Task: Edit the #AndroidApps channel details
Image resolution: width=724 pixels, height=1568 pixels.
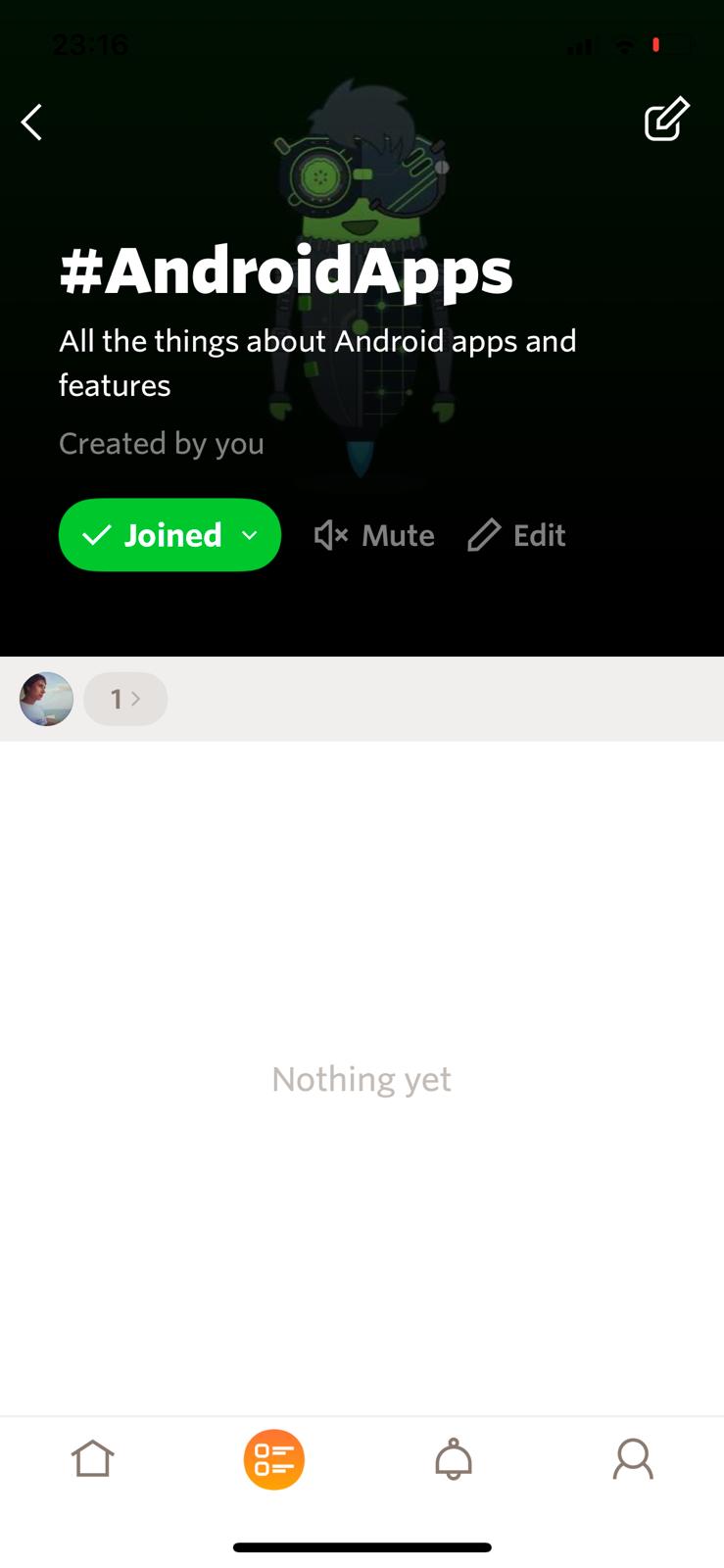Action: coord(517,535)
